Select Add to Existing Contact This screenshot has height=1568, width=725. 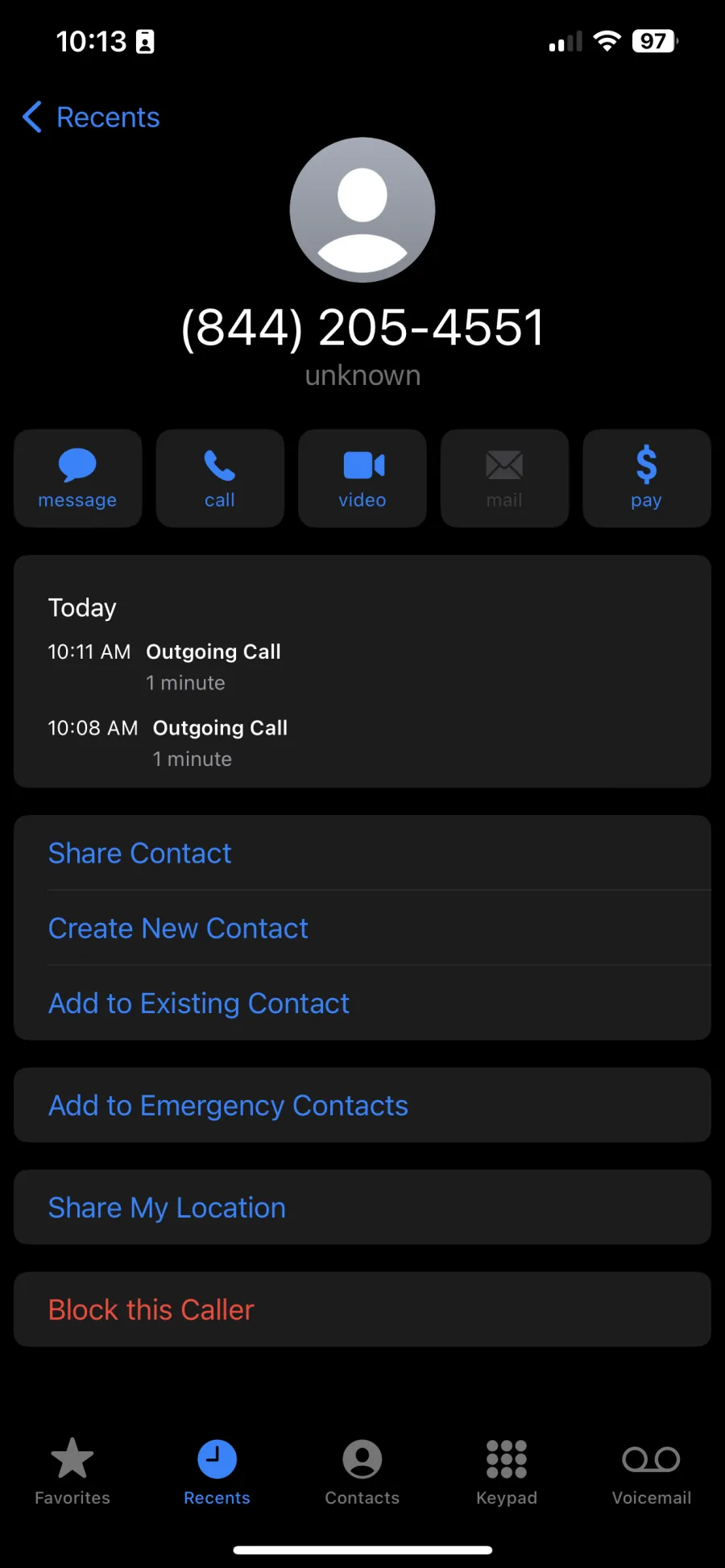click(x=362, y=1003)
